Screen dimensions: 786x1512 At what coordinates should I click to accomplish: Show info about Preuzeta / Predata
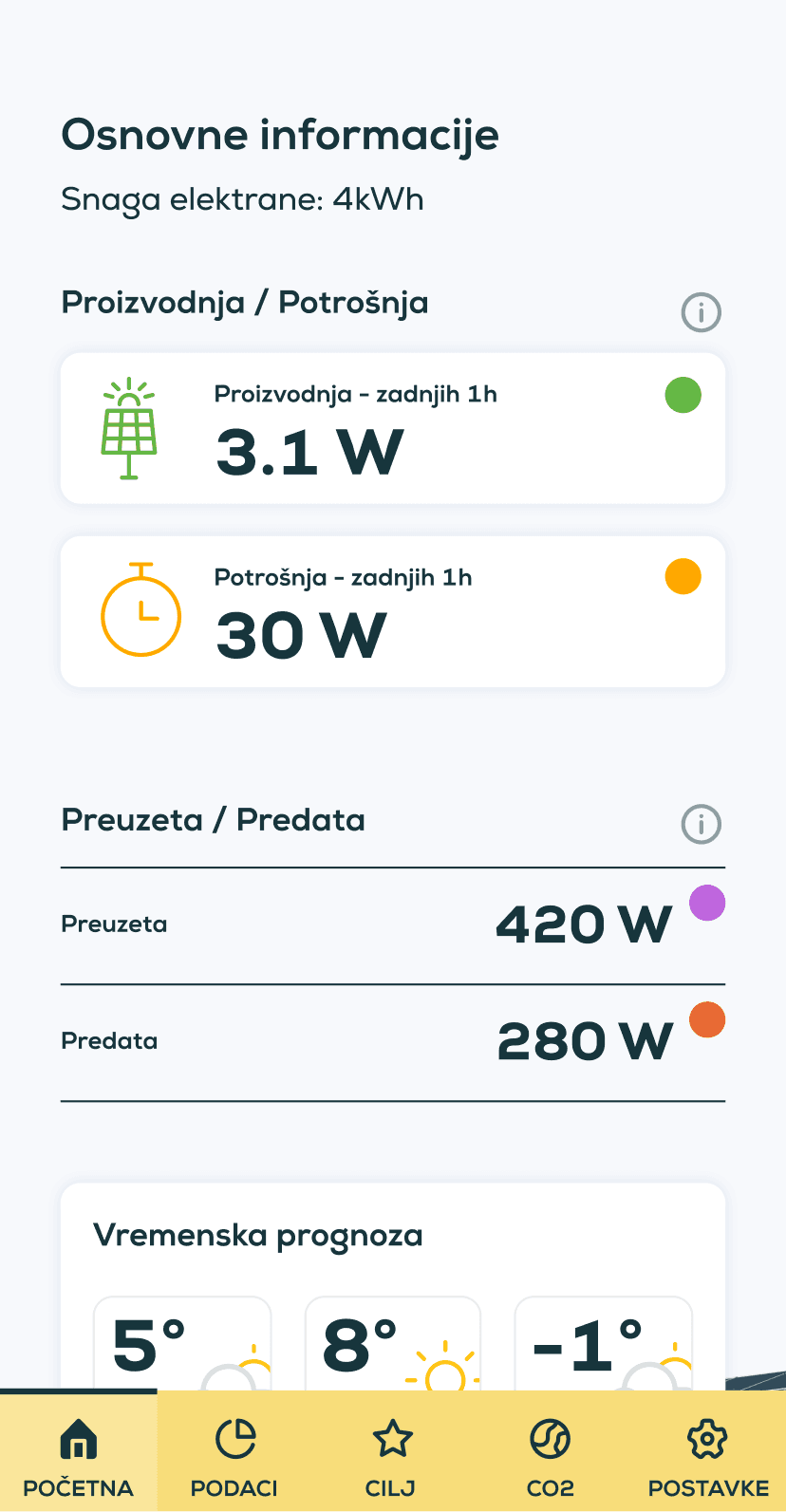tap(702, 824)
